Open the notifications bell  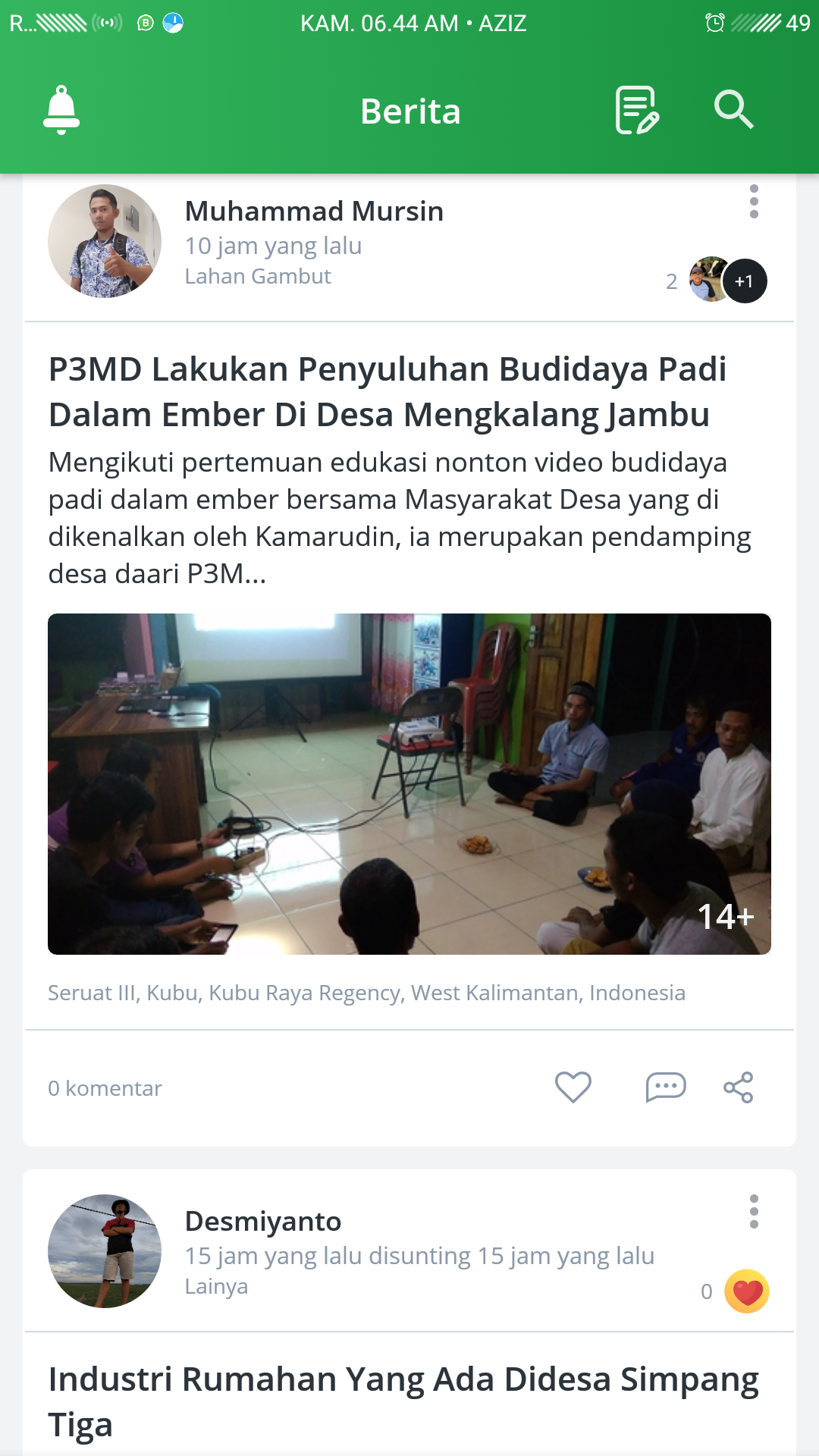[61, 111]
